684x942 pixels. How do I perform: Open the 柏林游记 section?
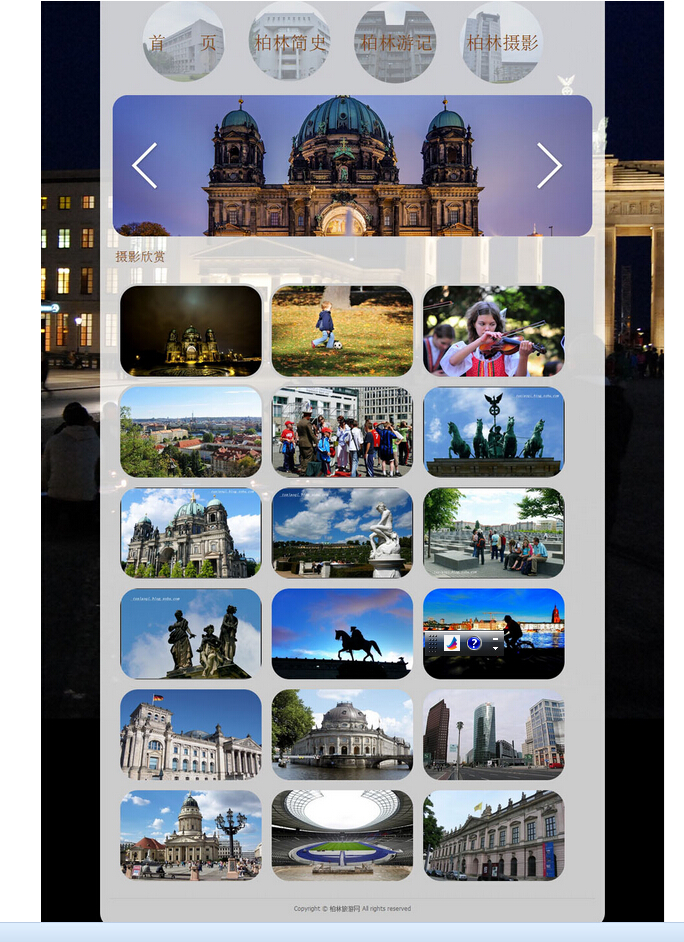(395, 42)
